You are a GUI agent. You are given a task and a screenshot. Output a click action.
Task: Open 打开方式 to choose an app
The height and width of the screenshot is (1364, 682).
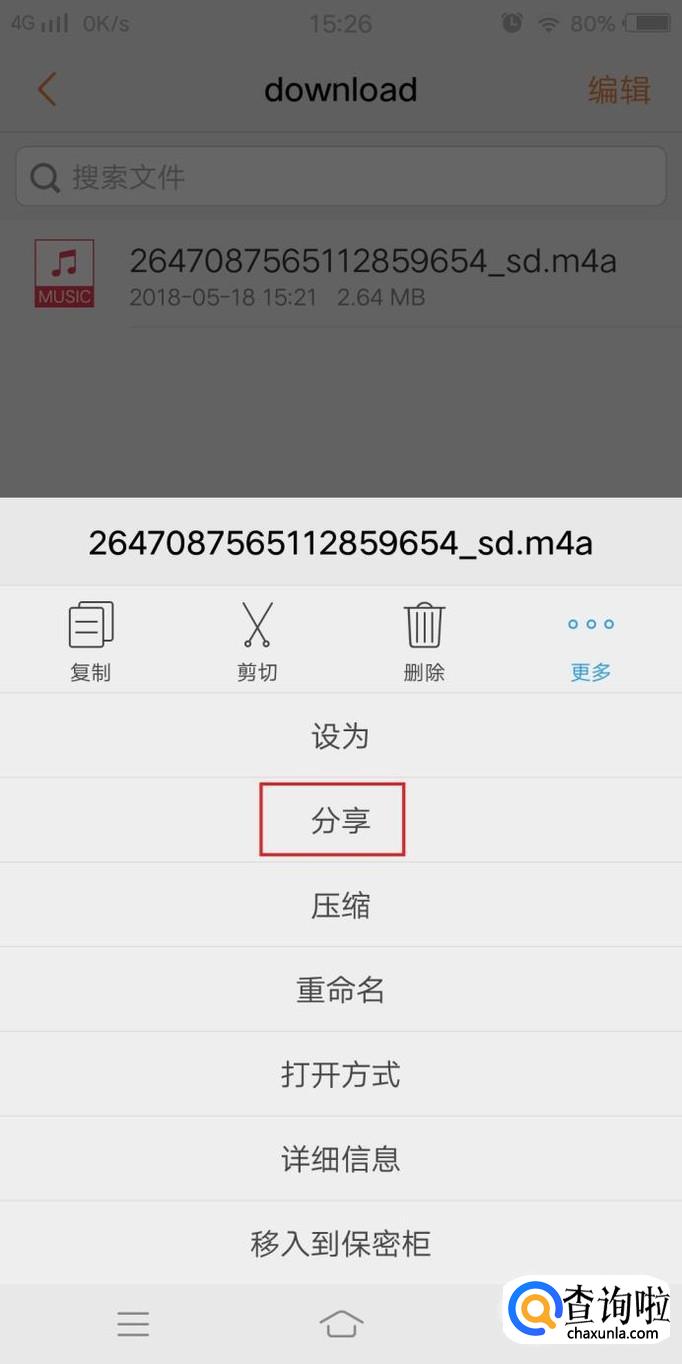pos(341,1075)
